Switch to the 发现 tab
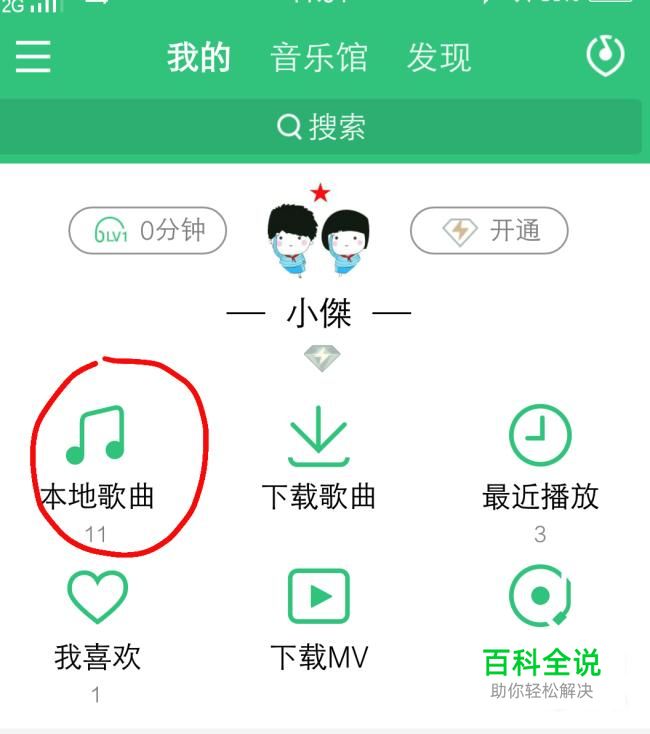 [x=438, y=57]
